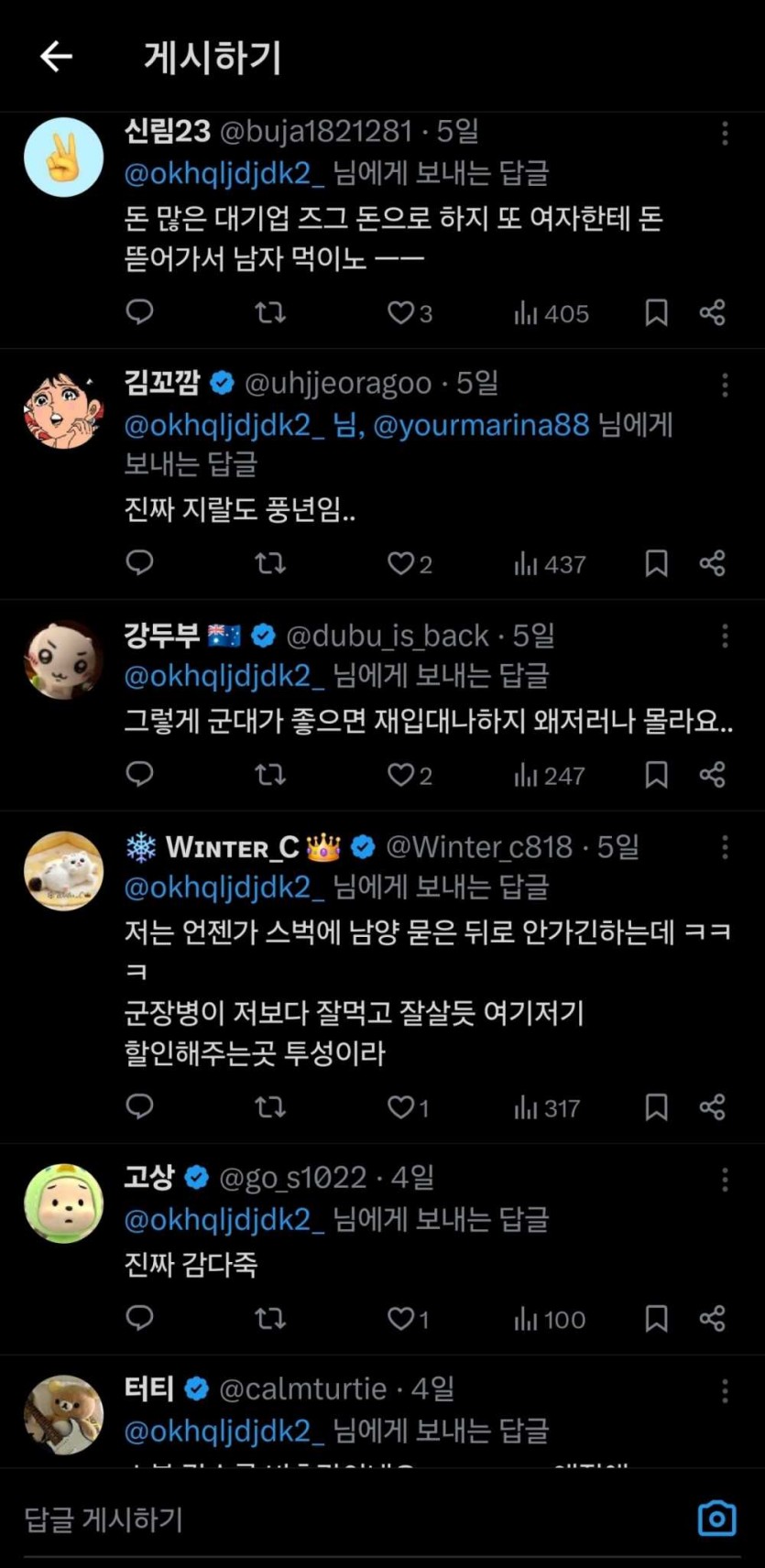The image size is (765, 1568).
Task: Reply to 김꼬깜's comment
Action: (139, 563)
